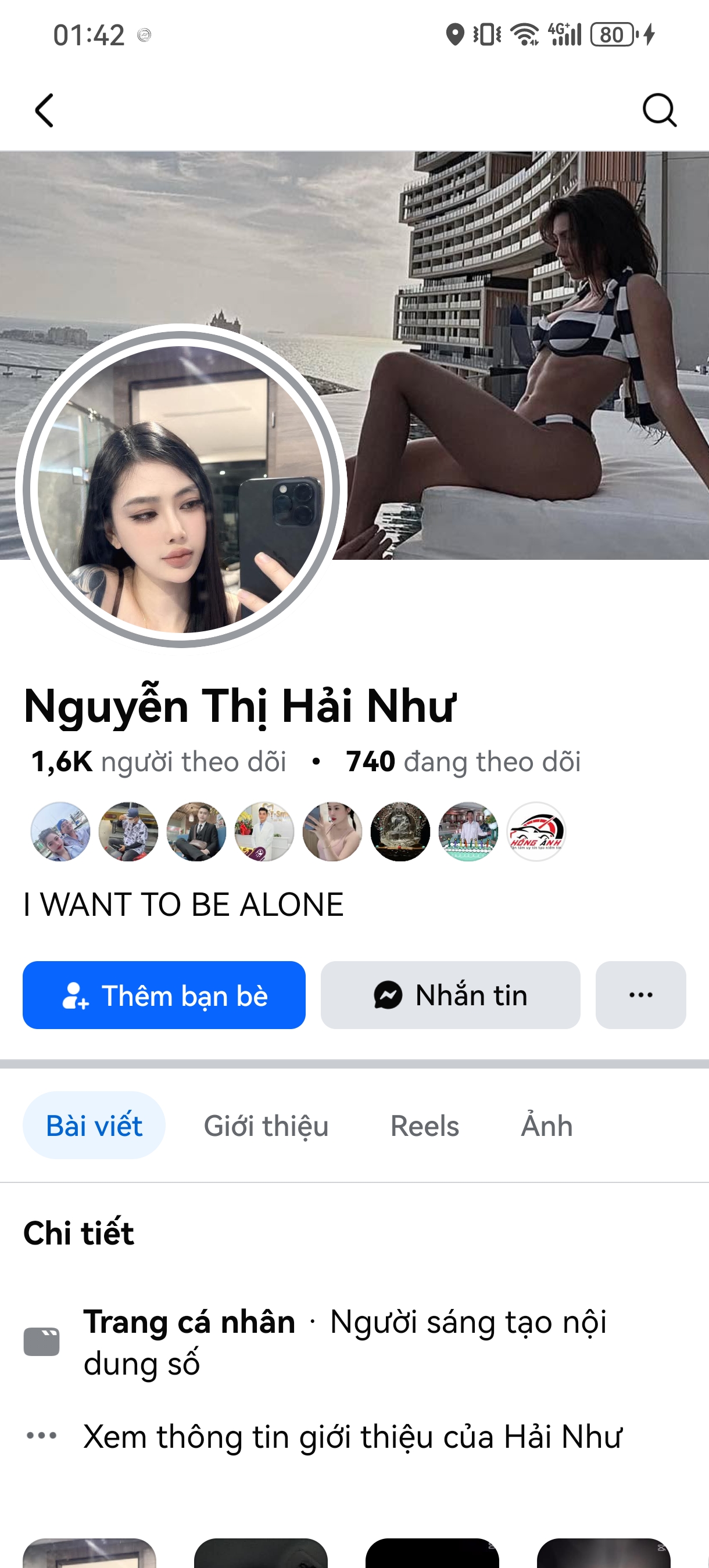Tap the Thêm bạn bè button

164,995
